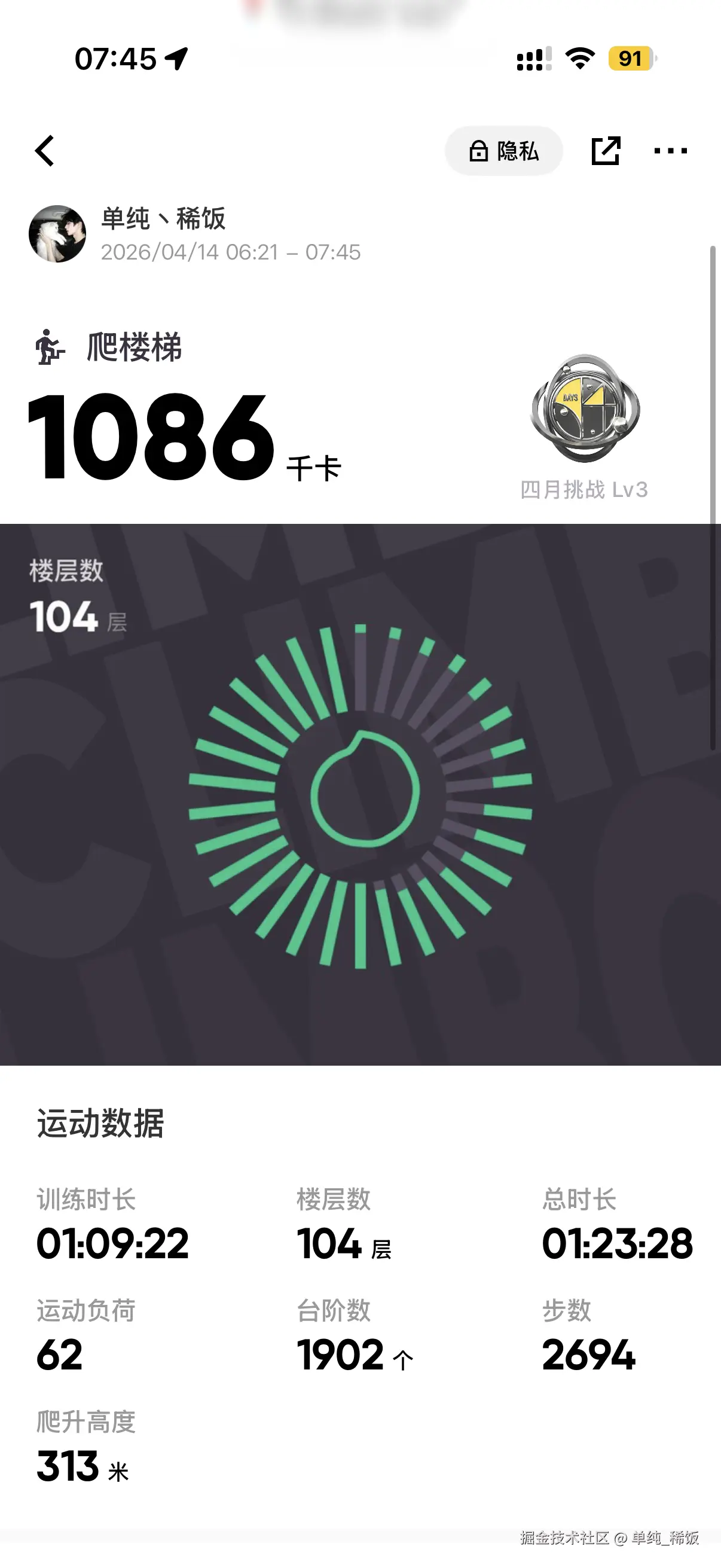The width and height of the screenshot is (721, 1568).
Task: Tap the battery indicator showing 91
Action: 630,60
